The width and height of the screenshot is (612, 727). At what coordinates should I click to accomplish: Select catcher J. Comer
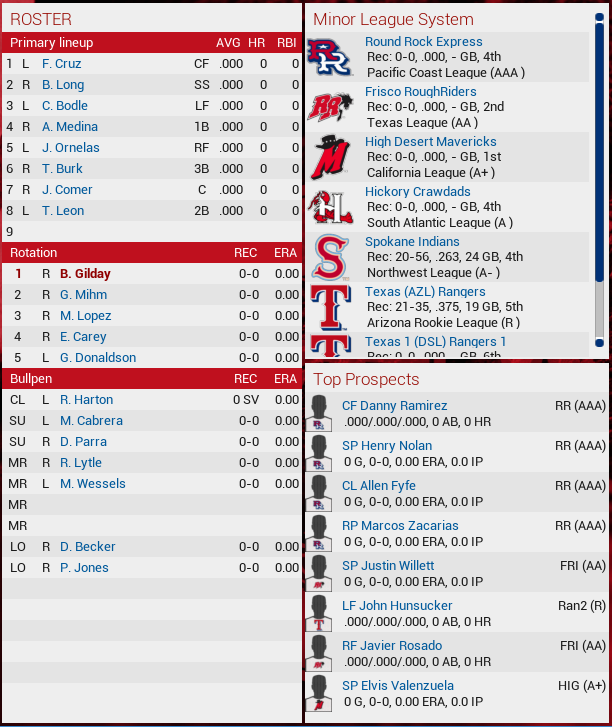67,189
